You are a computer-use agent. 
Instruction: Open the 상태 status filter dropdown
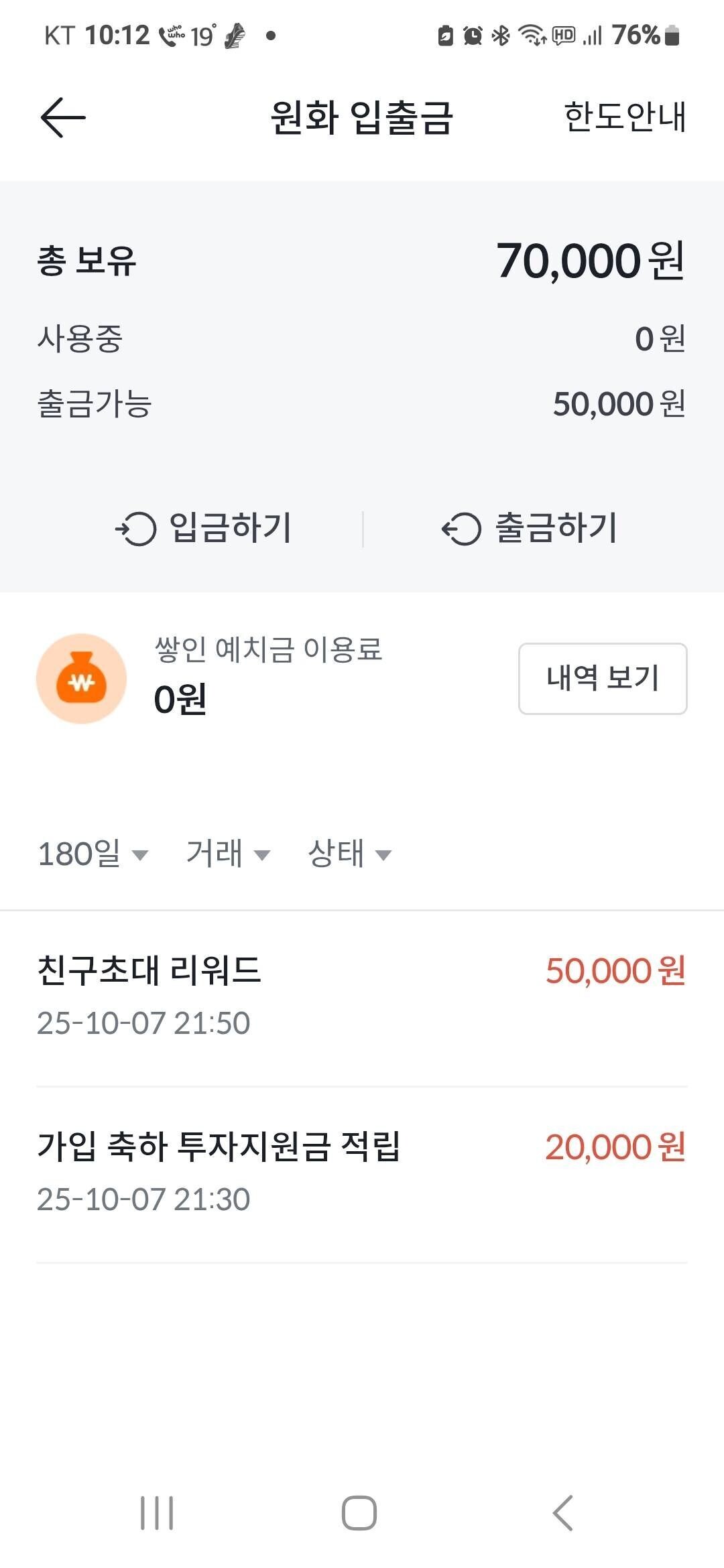[349, 854]
